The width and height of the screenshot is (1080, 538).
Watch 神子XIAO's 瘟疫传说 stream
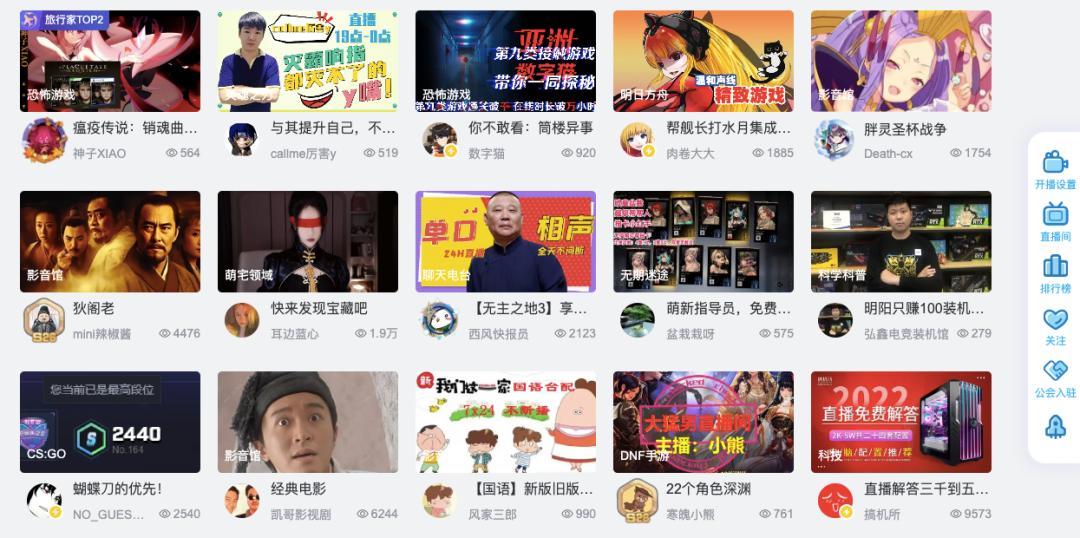110,61
